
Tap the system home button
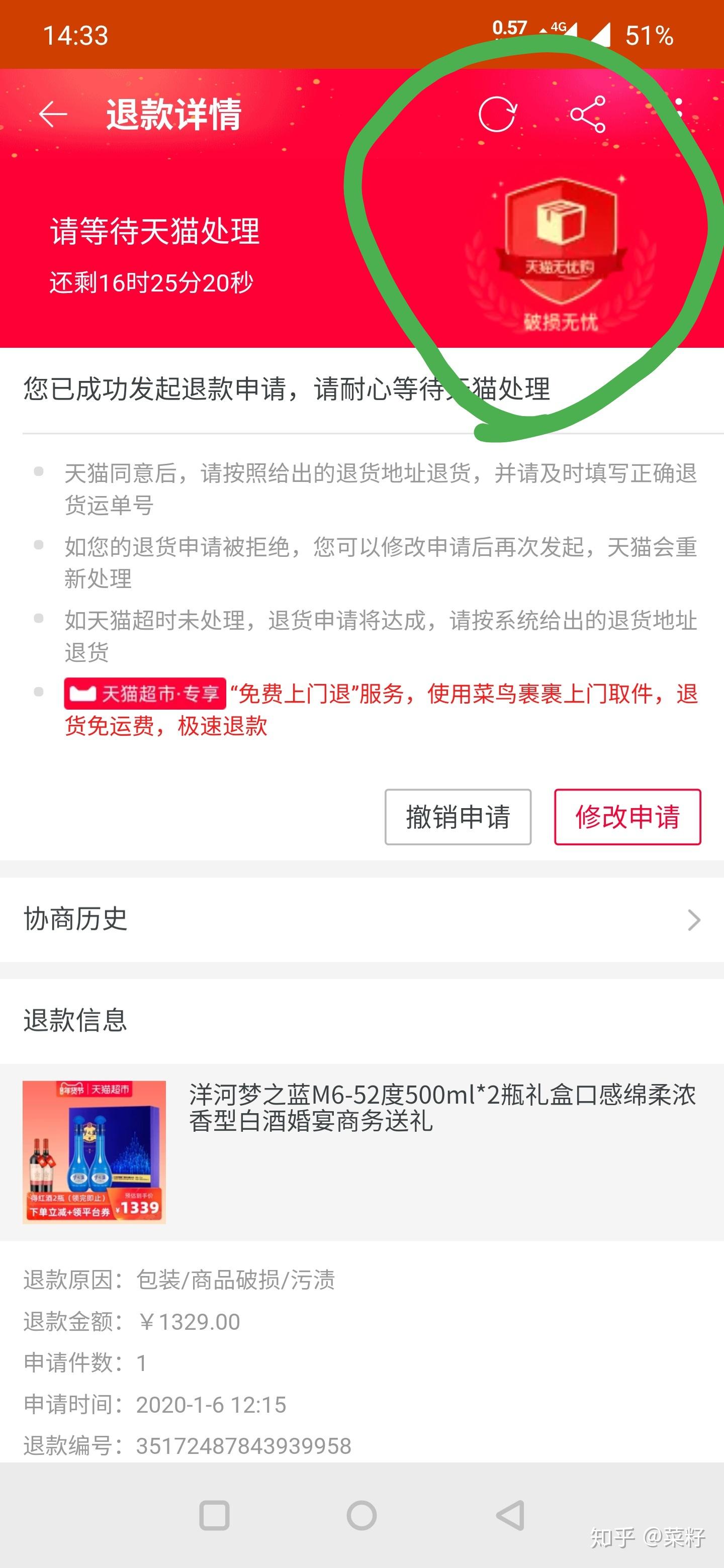[361, 1516]
